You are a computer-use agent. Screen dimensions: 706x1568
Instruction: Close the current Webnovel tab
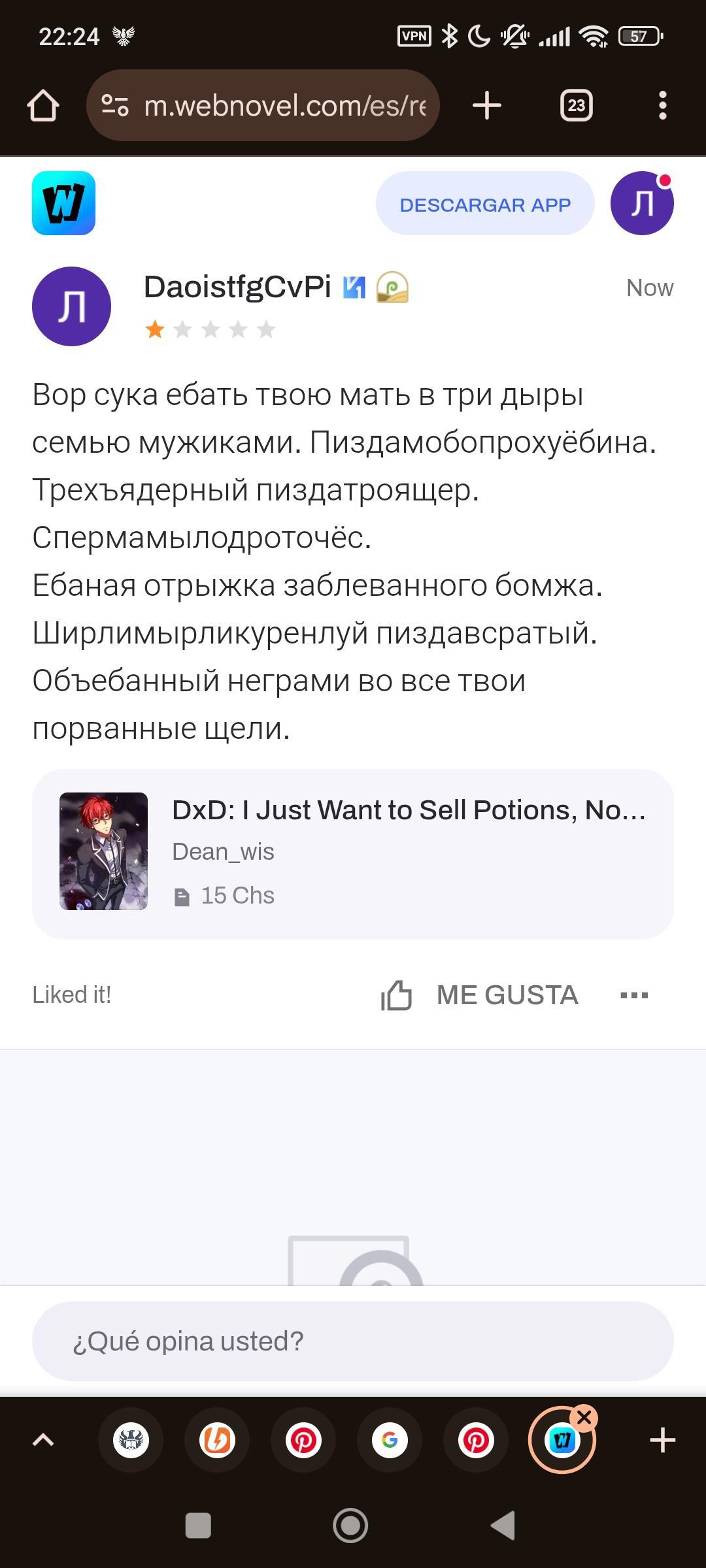[584, 1417]
